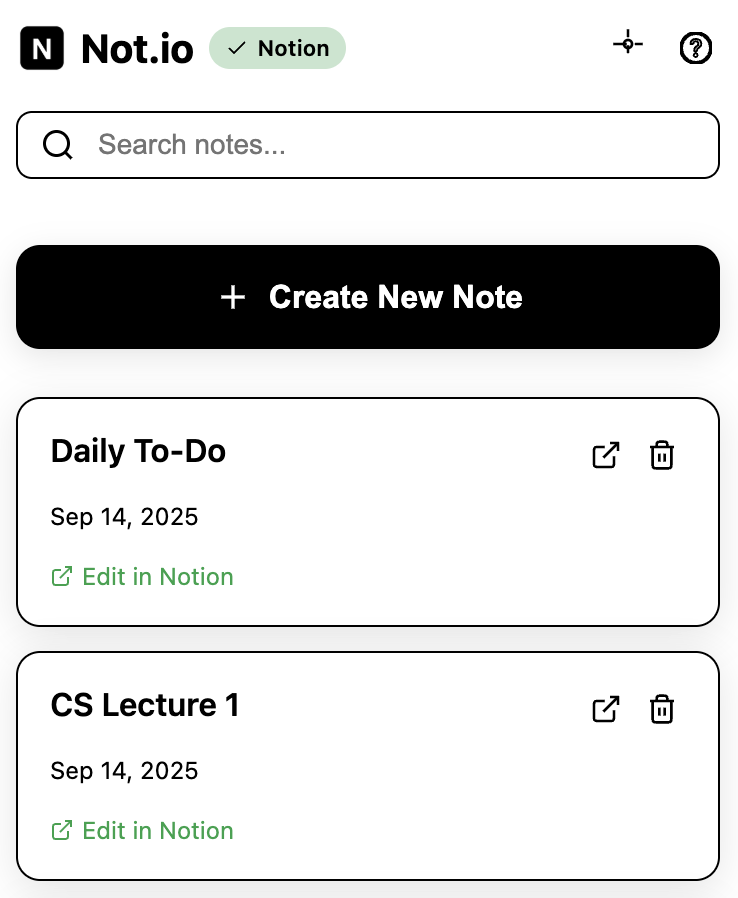Click the Sep 14, 2025 date on CS Lecture 1
This screenshot has width=738, height=898.
point(124,771)
